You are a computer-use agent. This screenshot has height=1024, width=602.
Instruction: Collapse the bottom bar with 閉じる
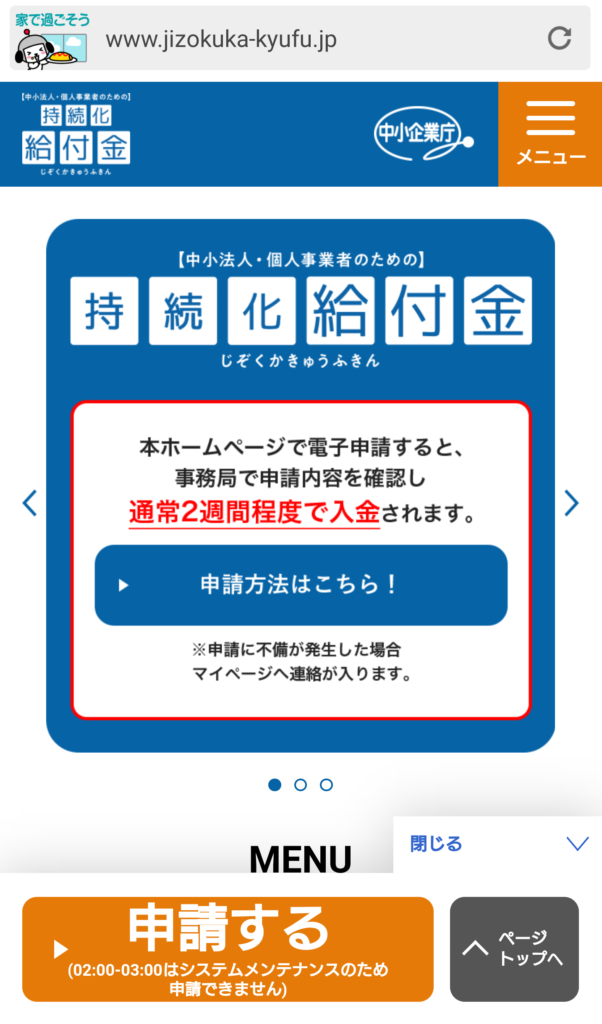point(497,844)
